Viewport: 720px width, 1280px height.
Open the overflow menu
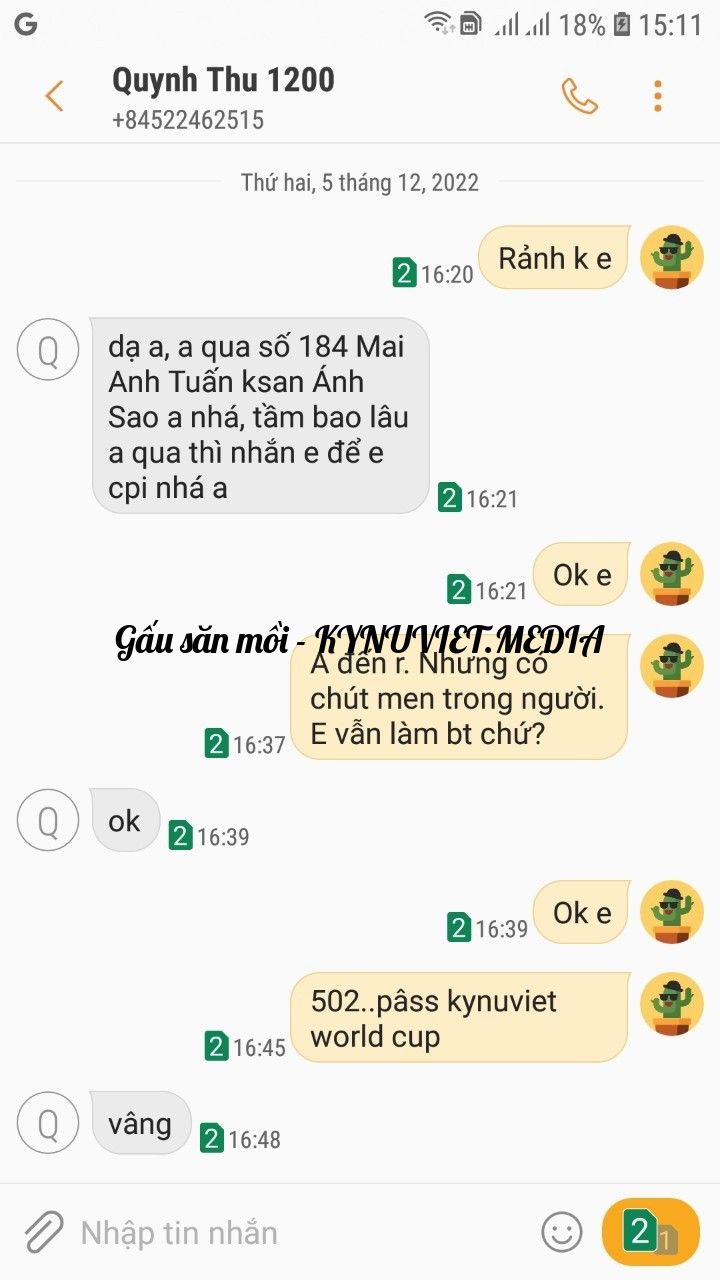point(657,96)
